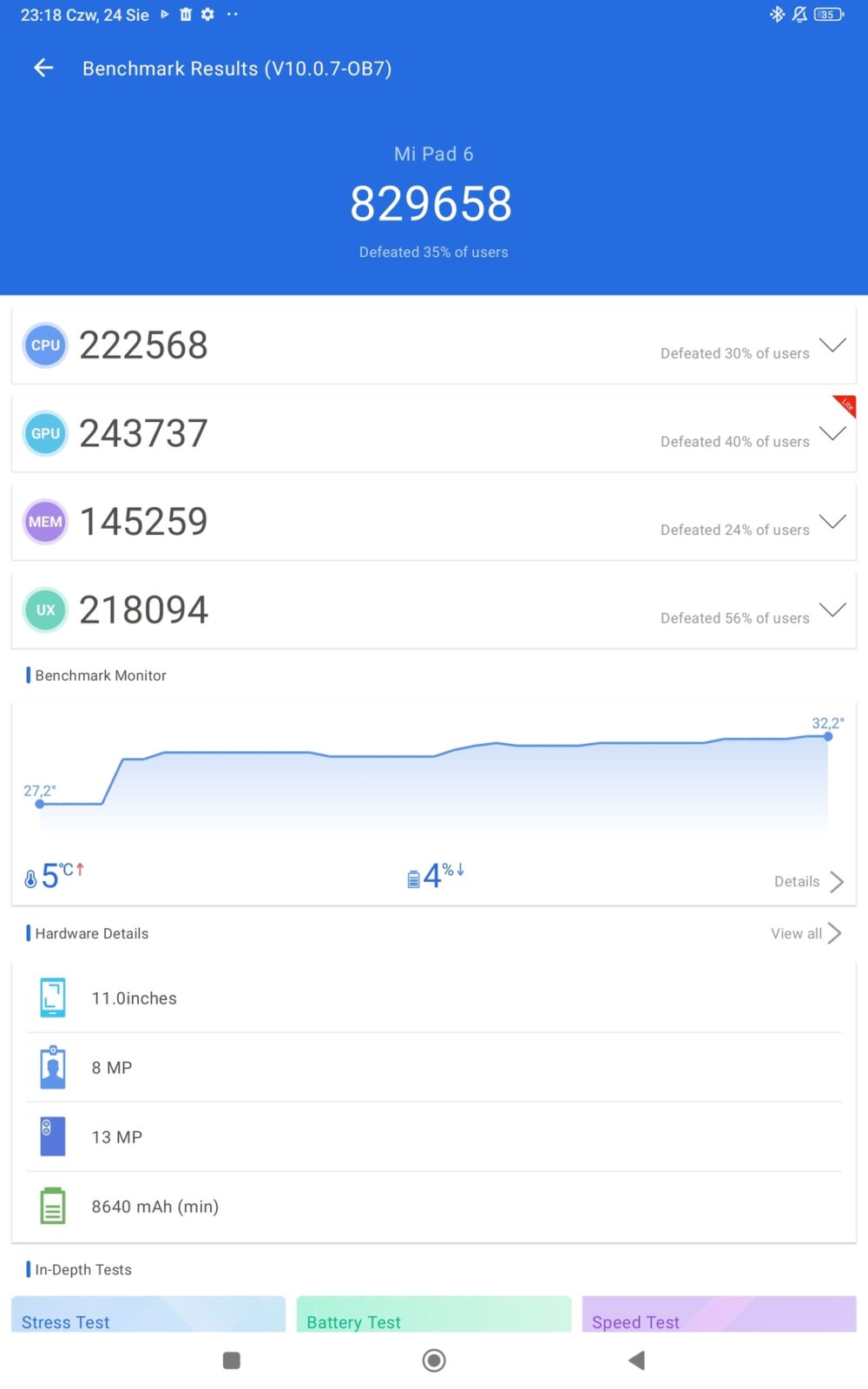Go back from Benchmark Results
This screenshot has width=868, height=1389.
43,68
